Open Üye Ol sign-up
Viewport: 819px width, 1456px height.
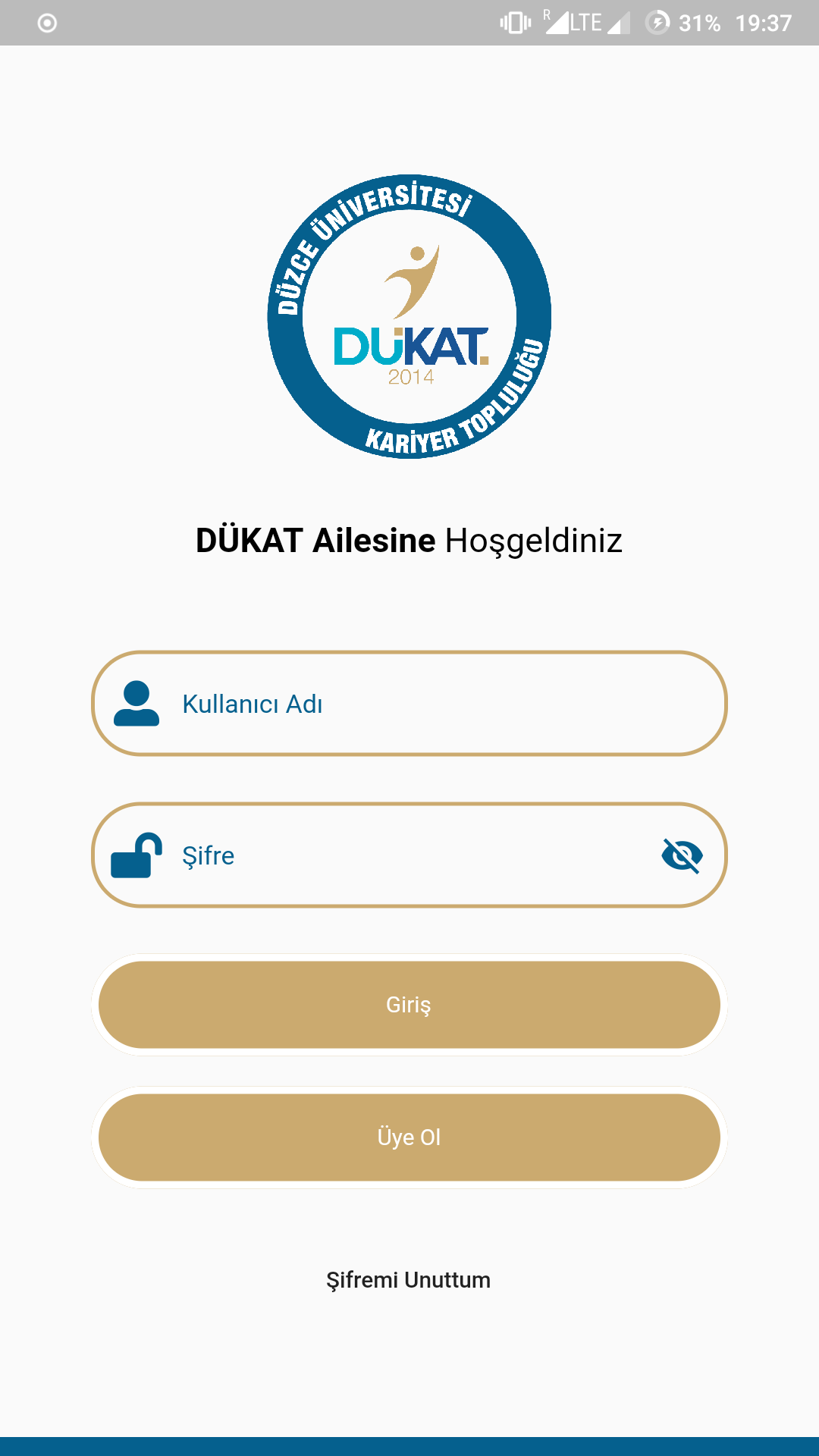[x=409, y=1137]
